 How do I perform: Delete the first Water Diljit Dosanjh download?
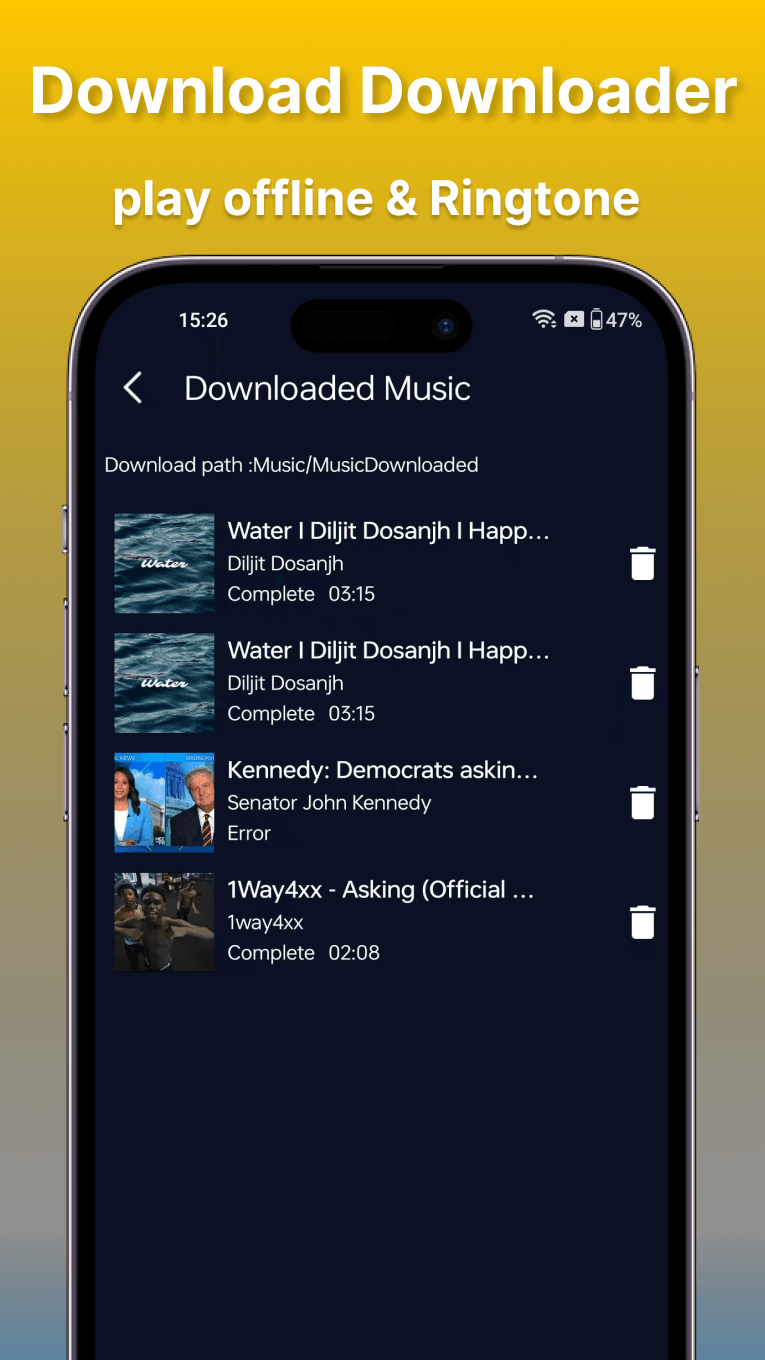pyautogui.click(x=642, y=563)
